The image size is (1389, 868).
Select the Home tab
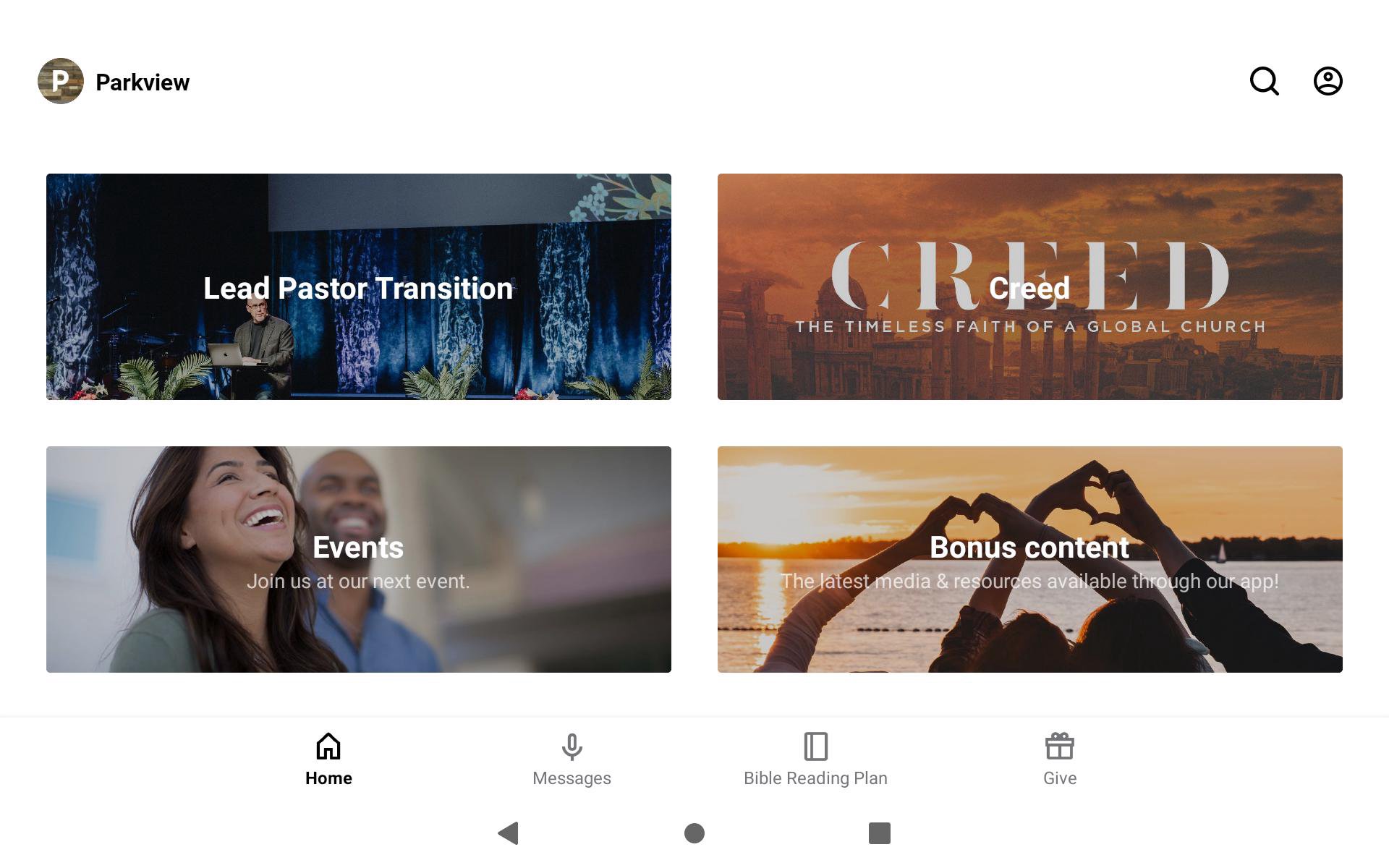pyautogui.click(x=328, y=759)
